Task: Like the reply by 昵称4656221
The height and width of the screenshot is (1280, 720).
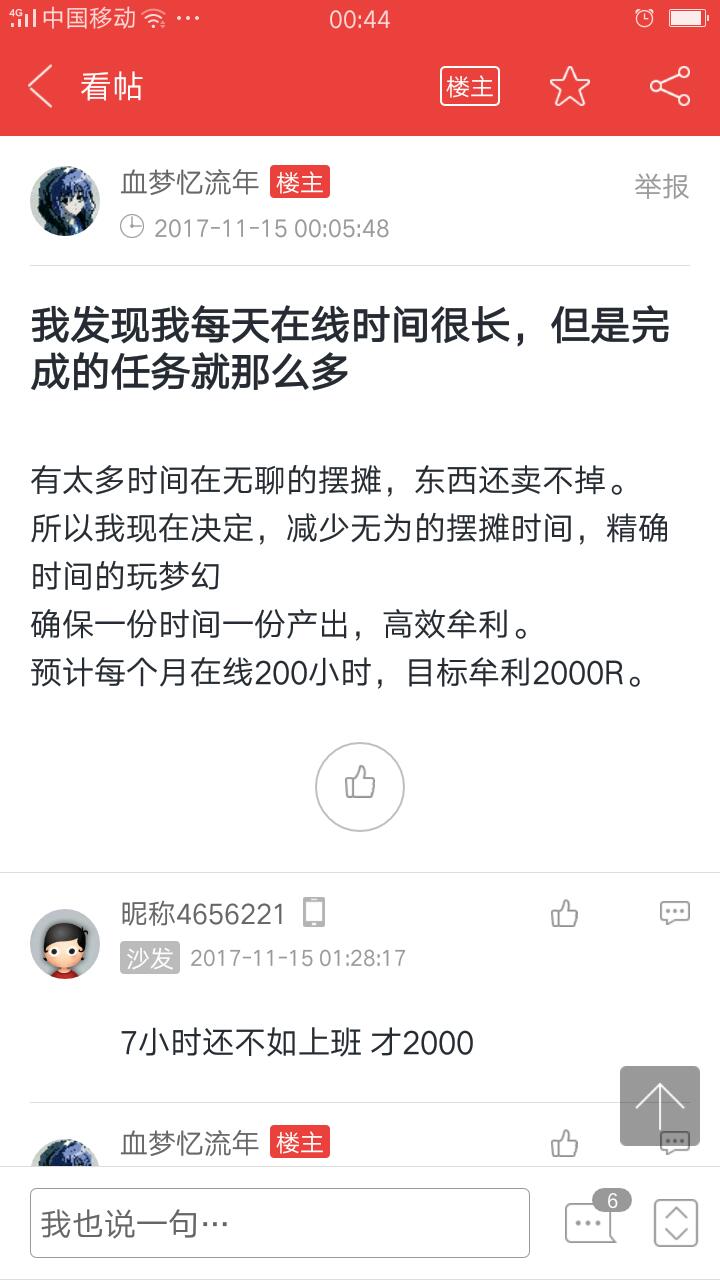Action: pyautogui.click(x=565, y=913)
